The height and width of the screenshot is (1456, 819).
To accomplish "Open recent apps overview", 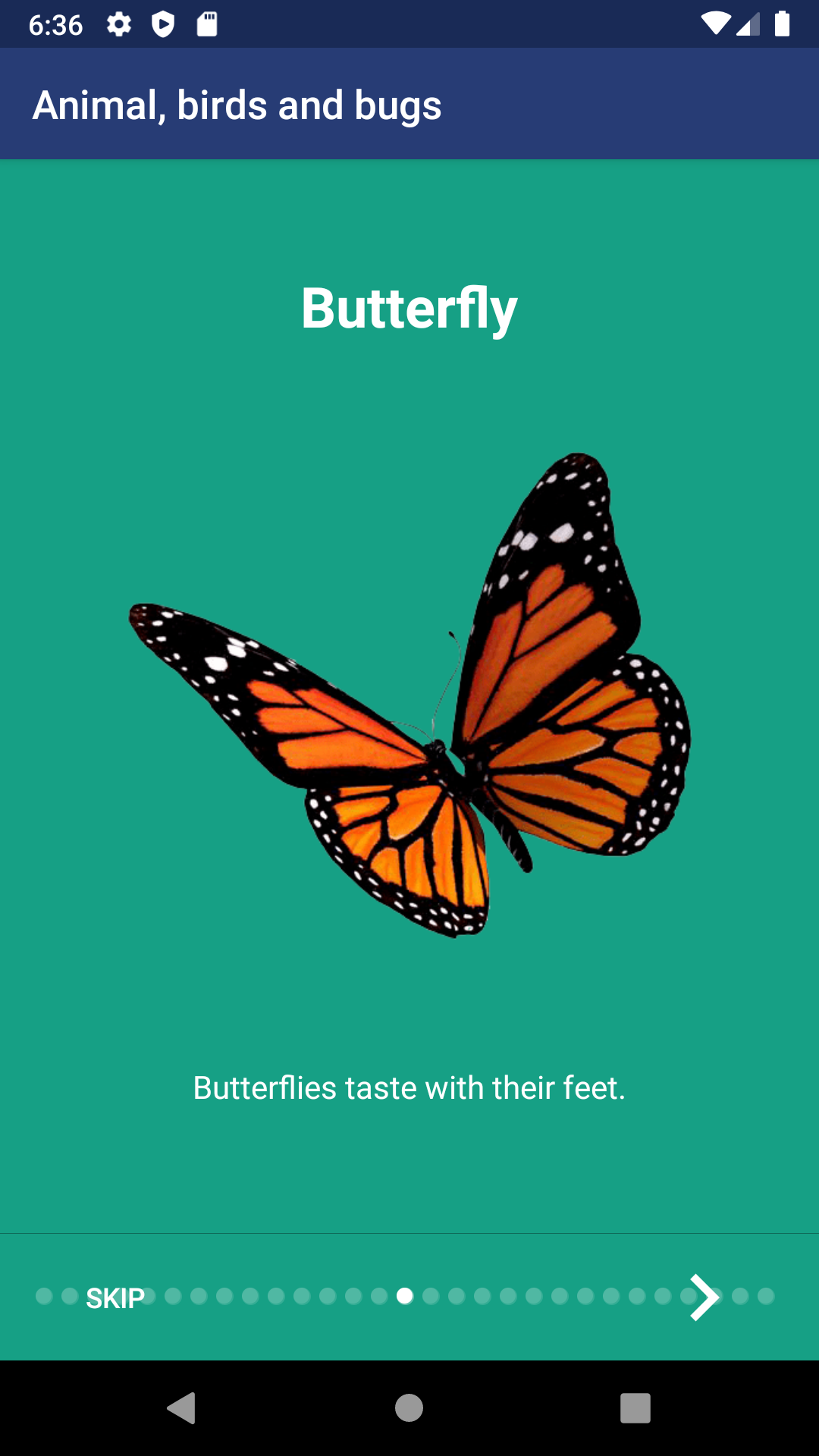I will (x=635, y=1408).
